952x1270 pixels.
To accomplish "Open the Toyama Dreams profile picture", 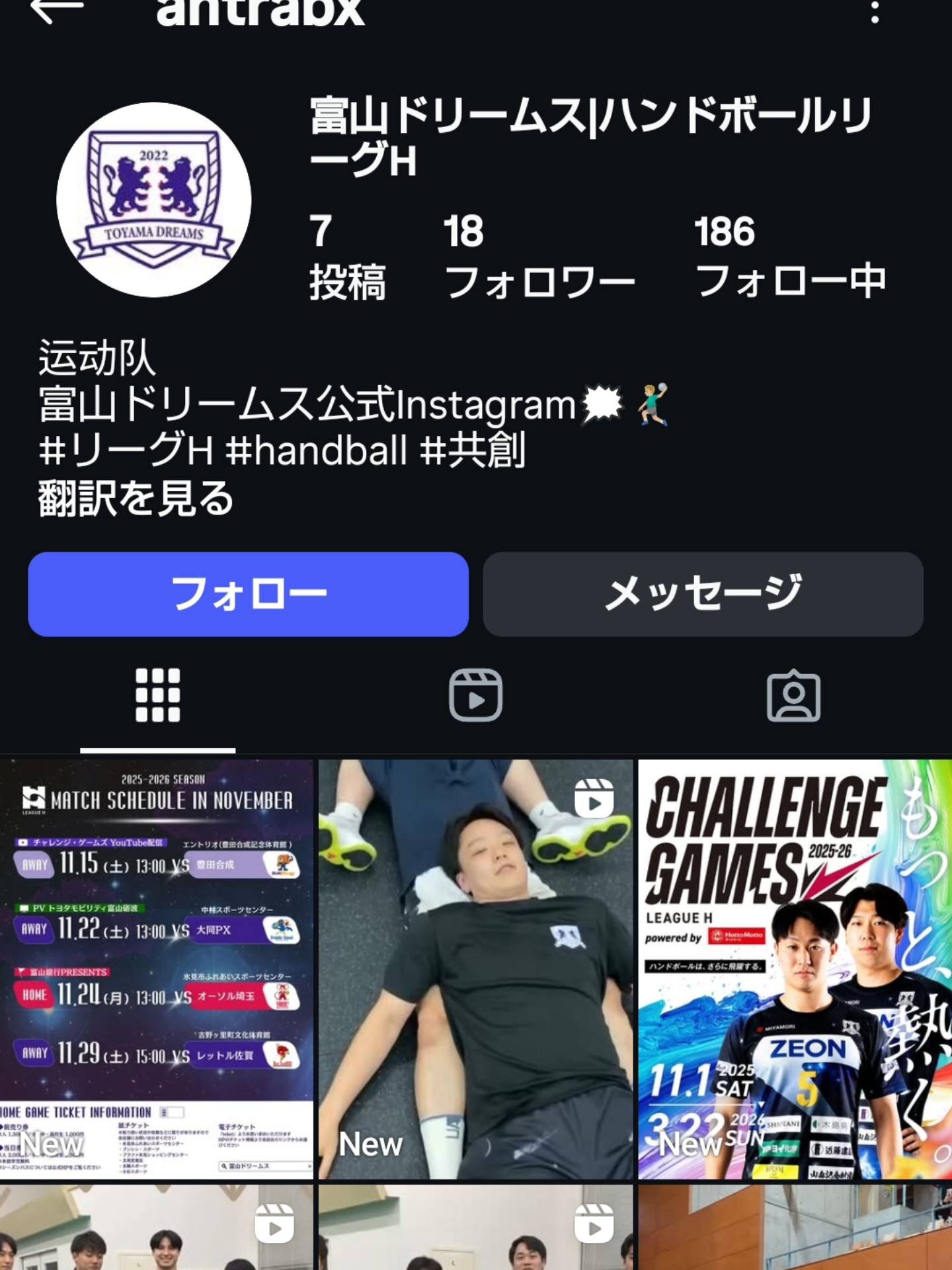I will click(x=154, y=200).
